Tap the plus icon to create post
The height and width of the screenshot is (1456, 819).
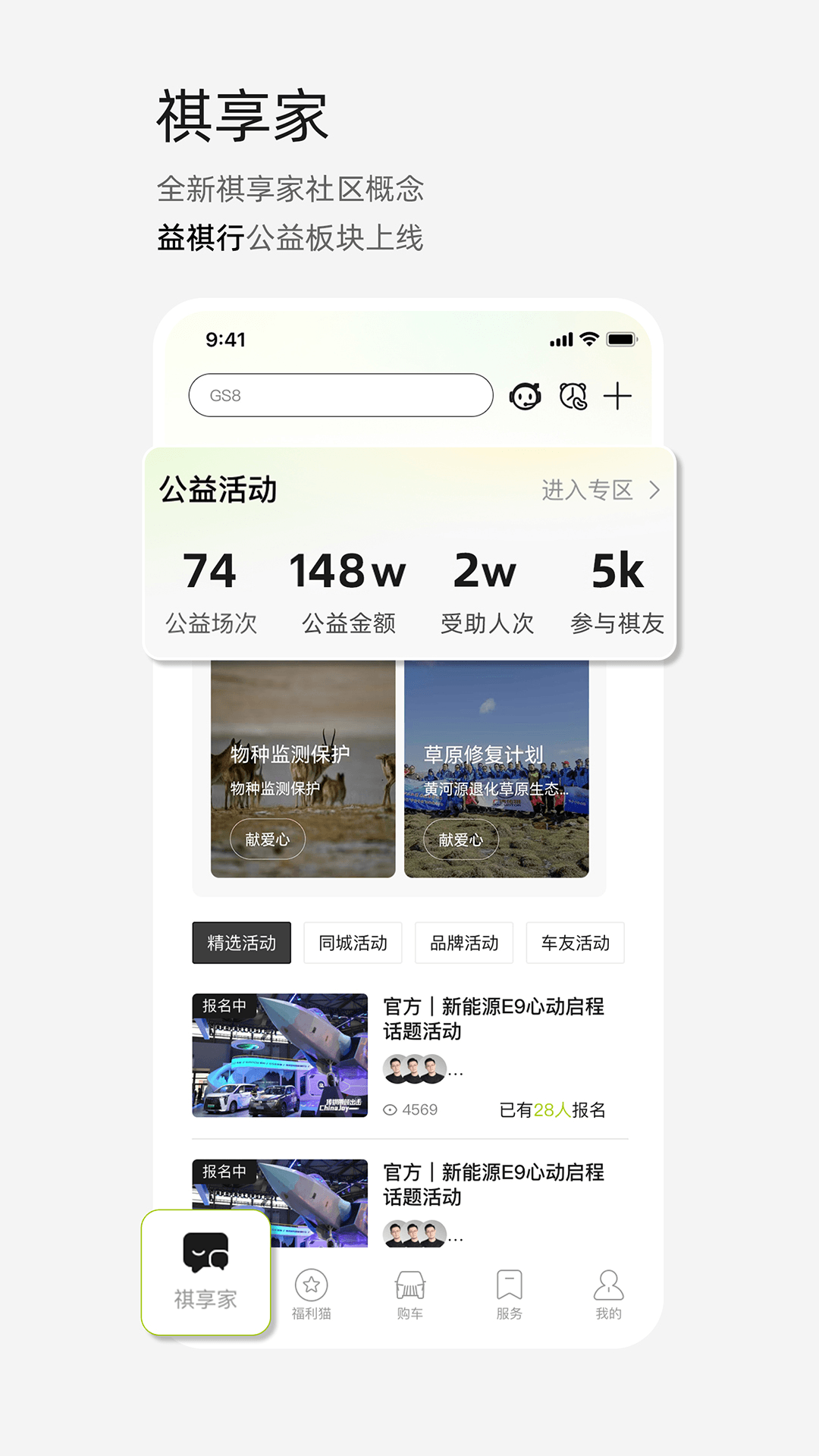[x=620, y=395]
